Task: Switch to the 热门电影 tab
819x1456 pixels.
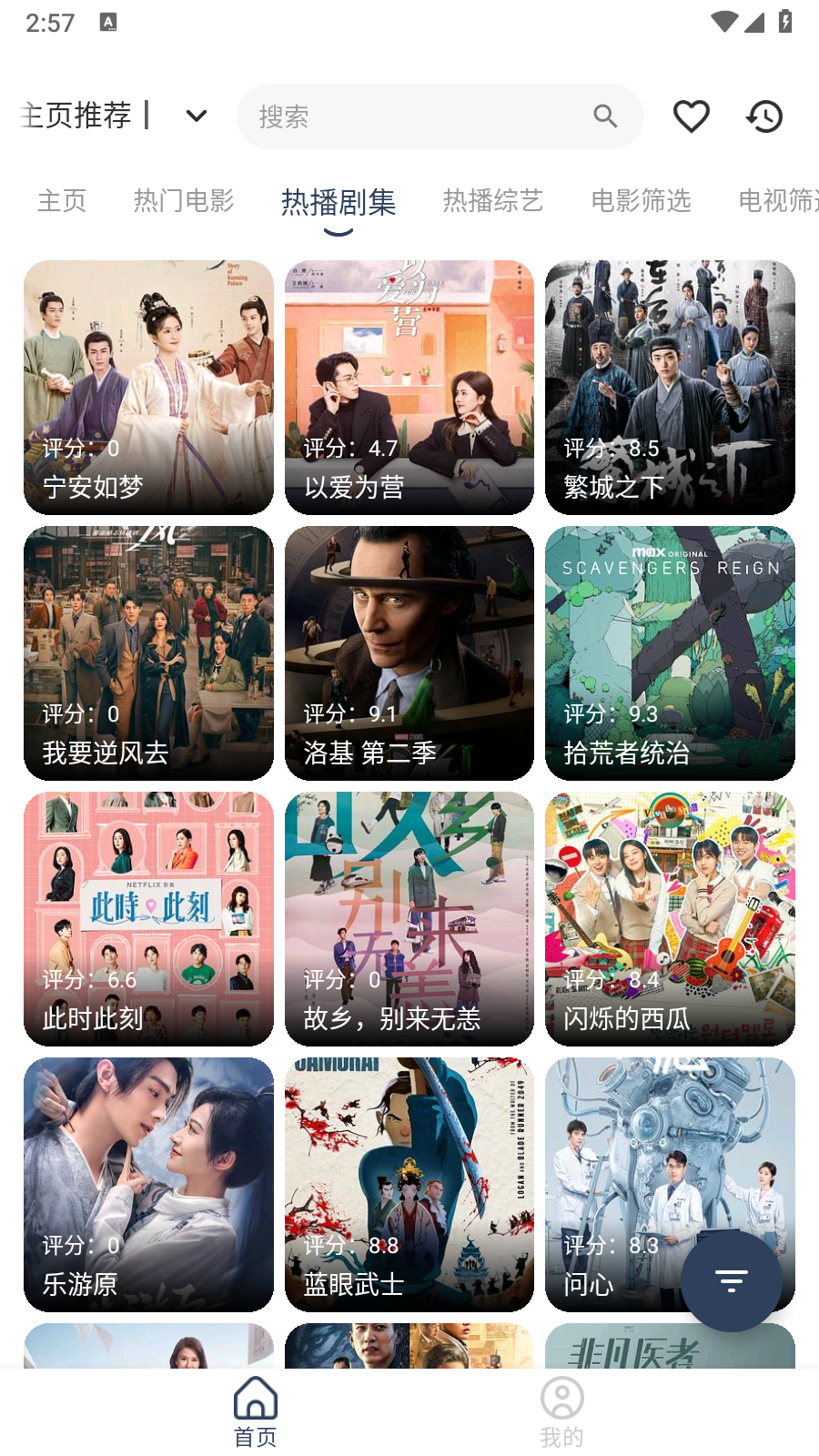Action: coord(184,200)
